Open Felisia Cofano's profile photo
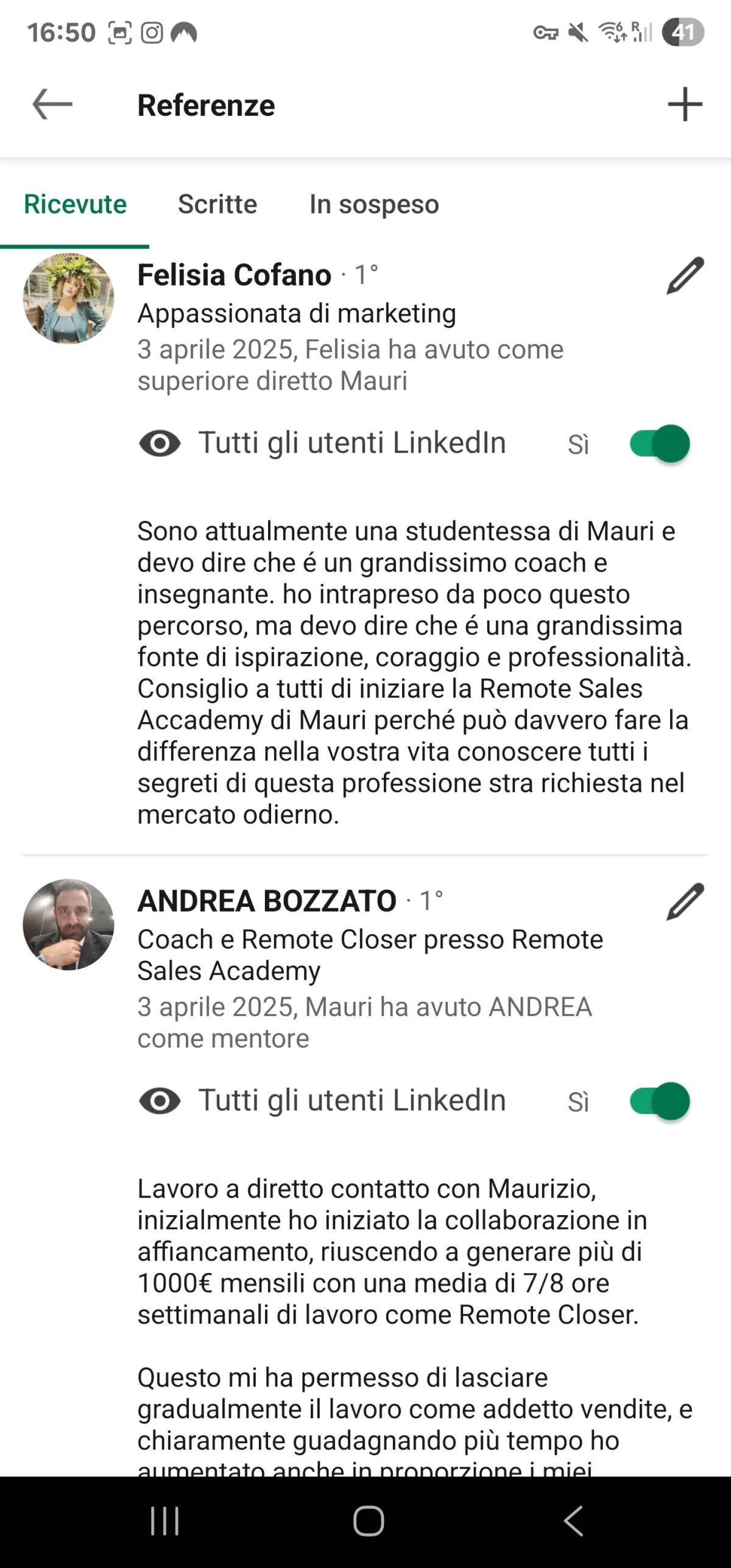The image size is (731, 1568). tap(68, 299)
